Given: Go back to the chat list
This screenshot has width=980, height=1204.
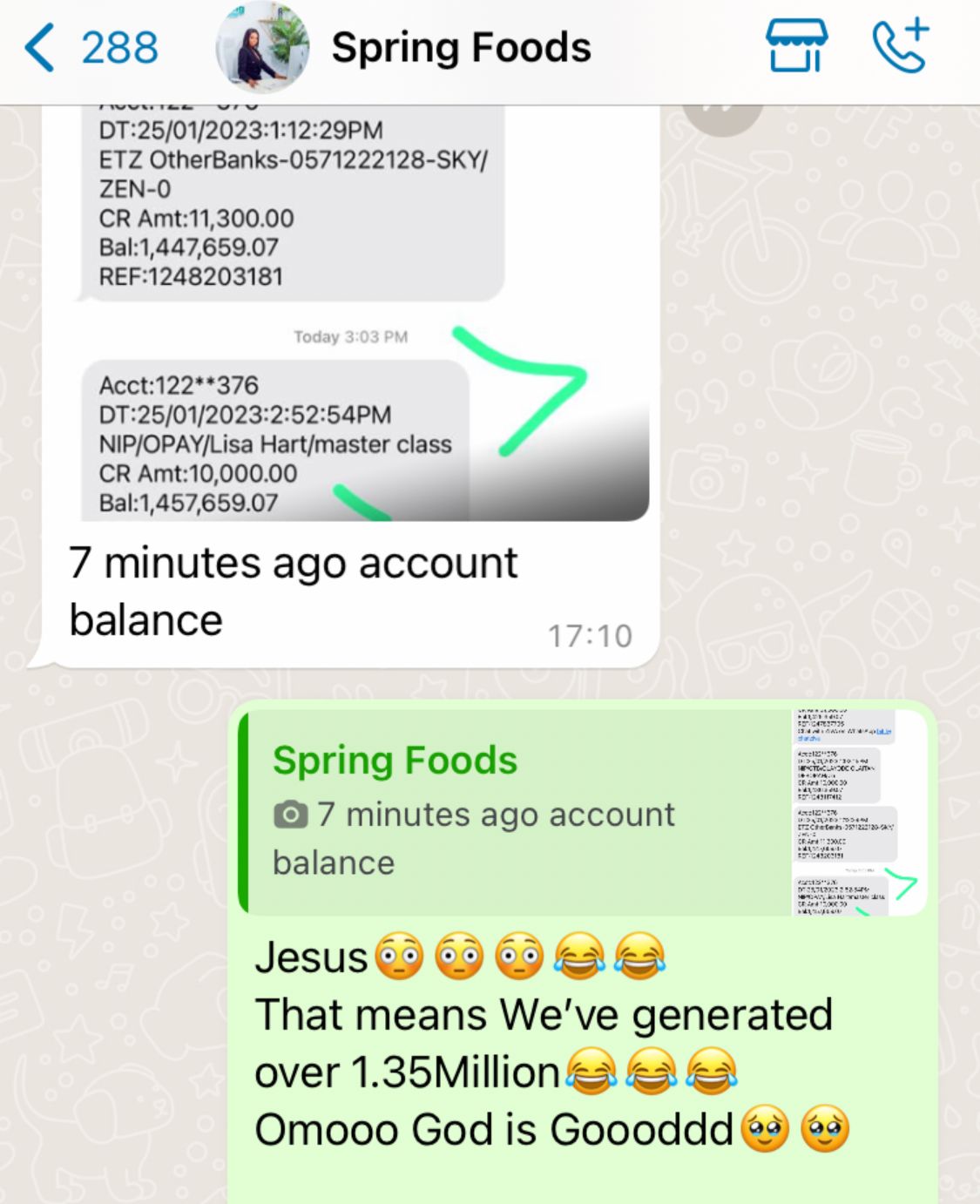Looking at the screenshot, I should tap(89, 48).
